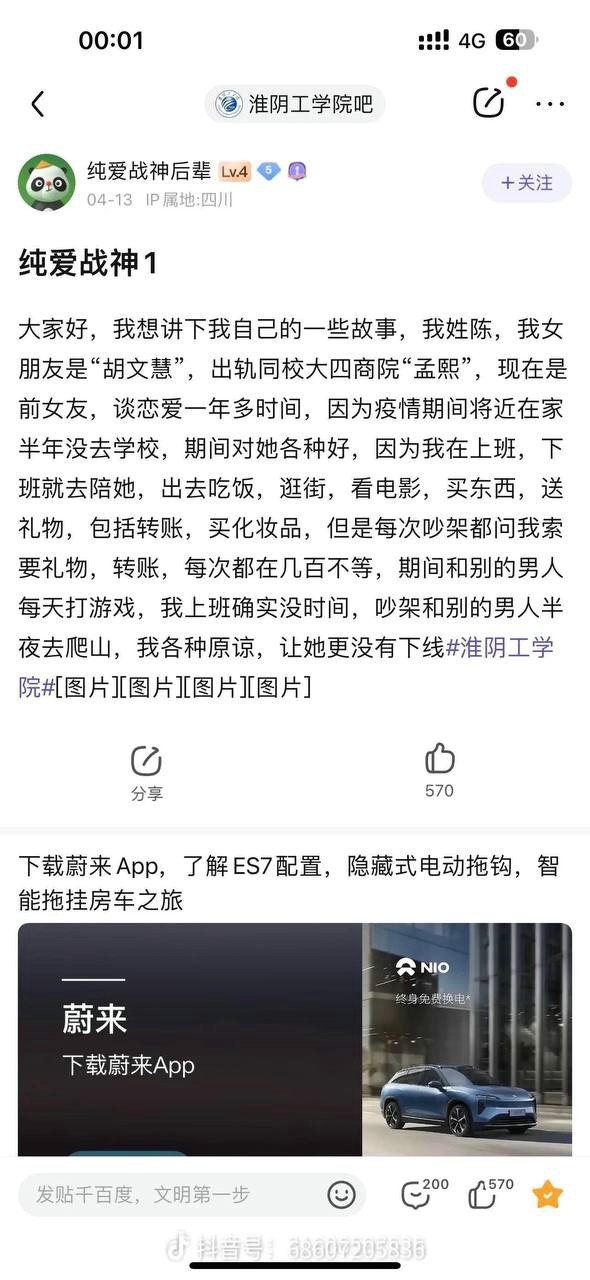Go back using the top-left arrow
This screenshot has height=1280, width=590.
(38, 103)
